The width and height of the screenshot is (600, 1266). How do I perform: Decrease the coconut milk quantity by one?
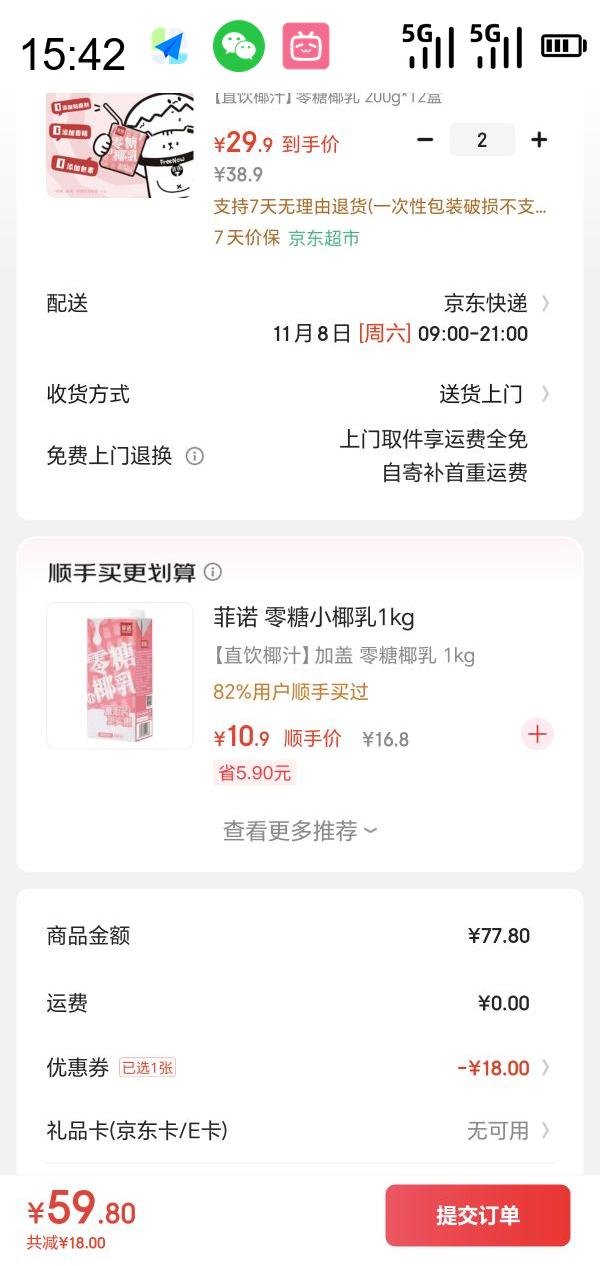coord(426,140)
